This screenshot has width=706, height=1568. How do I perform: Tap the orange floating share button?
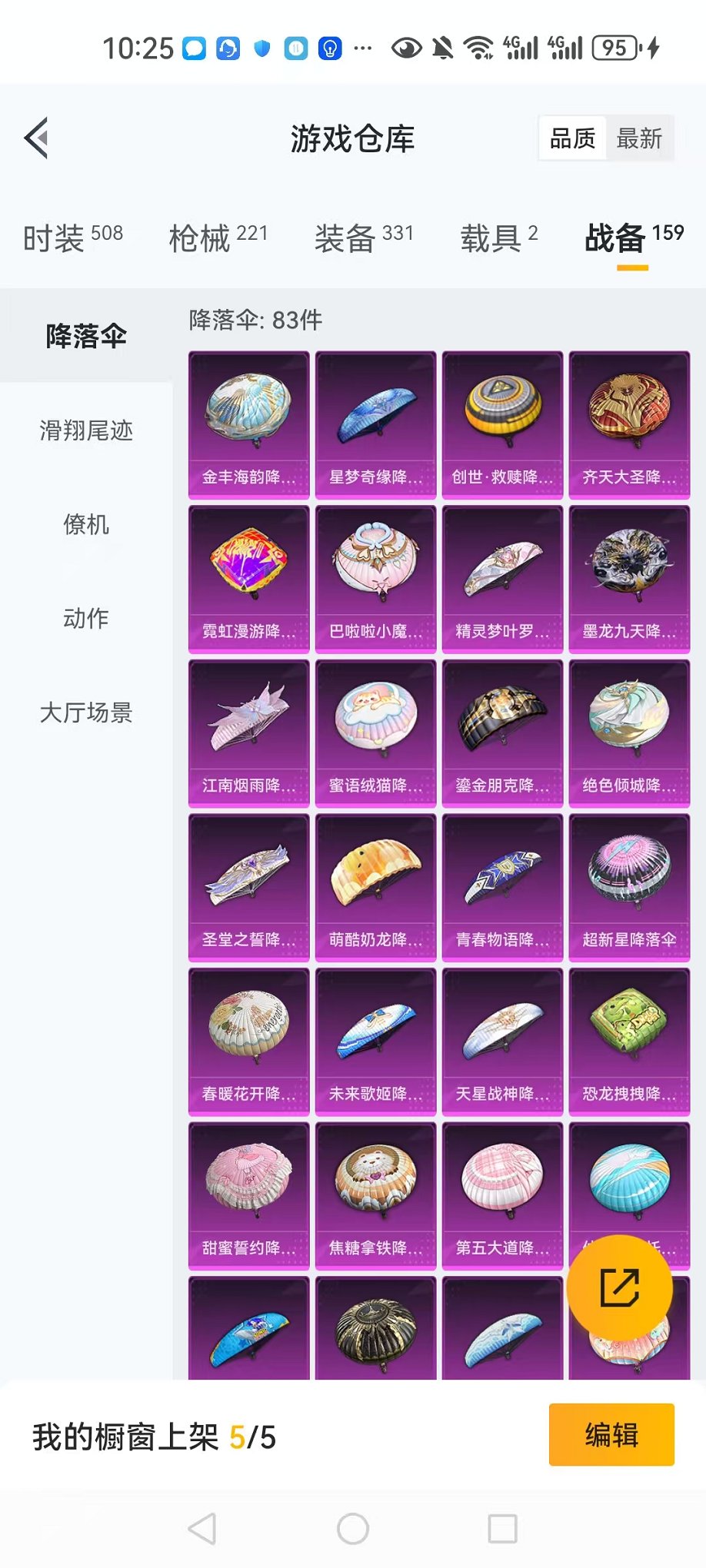(x=619, y=1288)
